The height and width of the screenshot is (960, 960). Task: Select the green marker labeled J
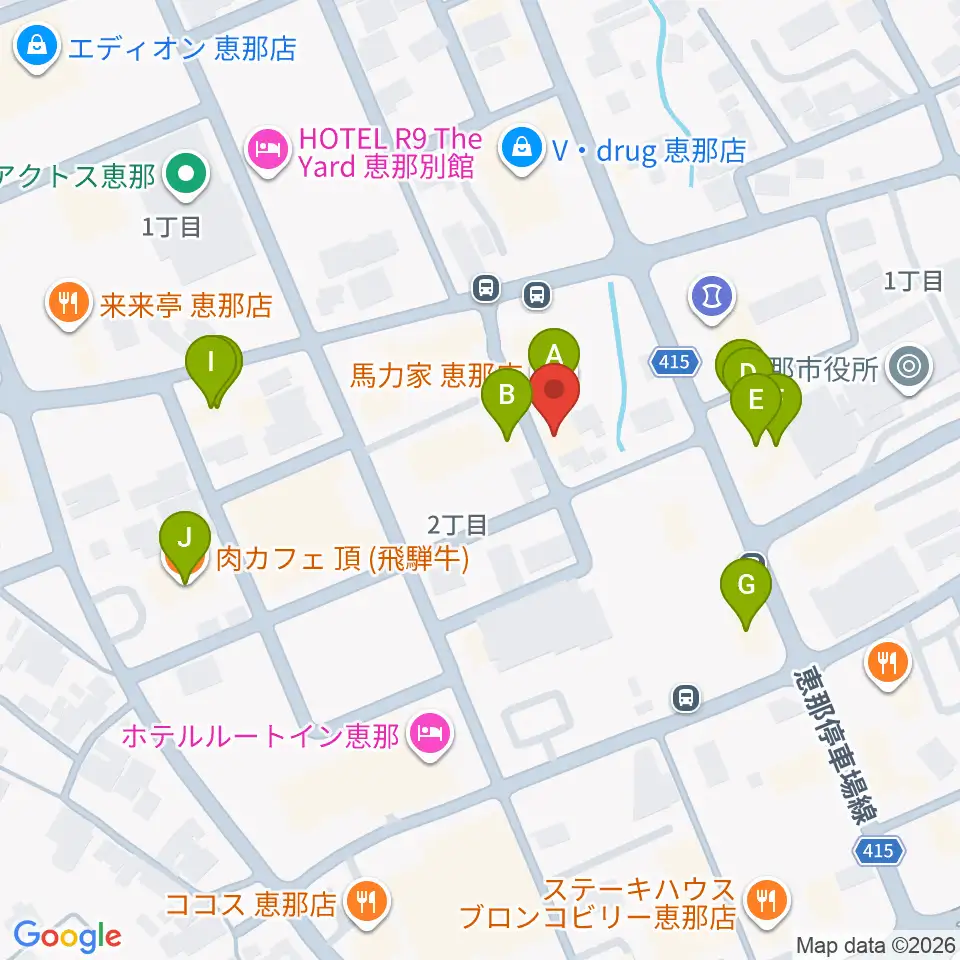click(185, 538)
